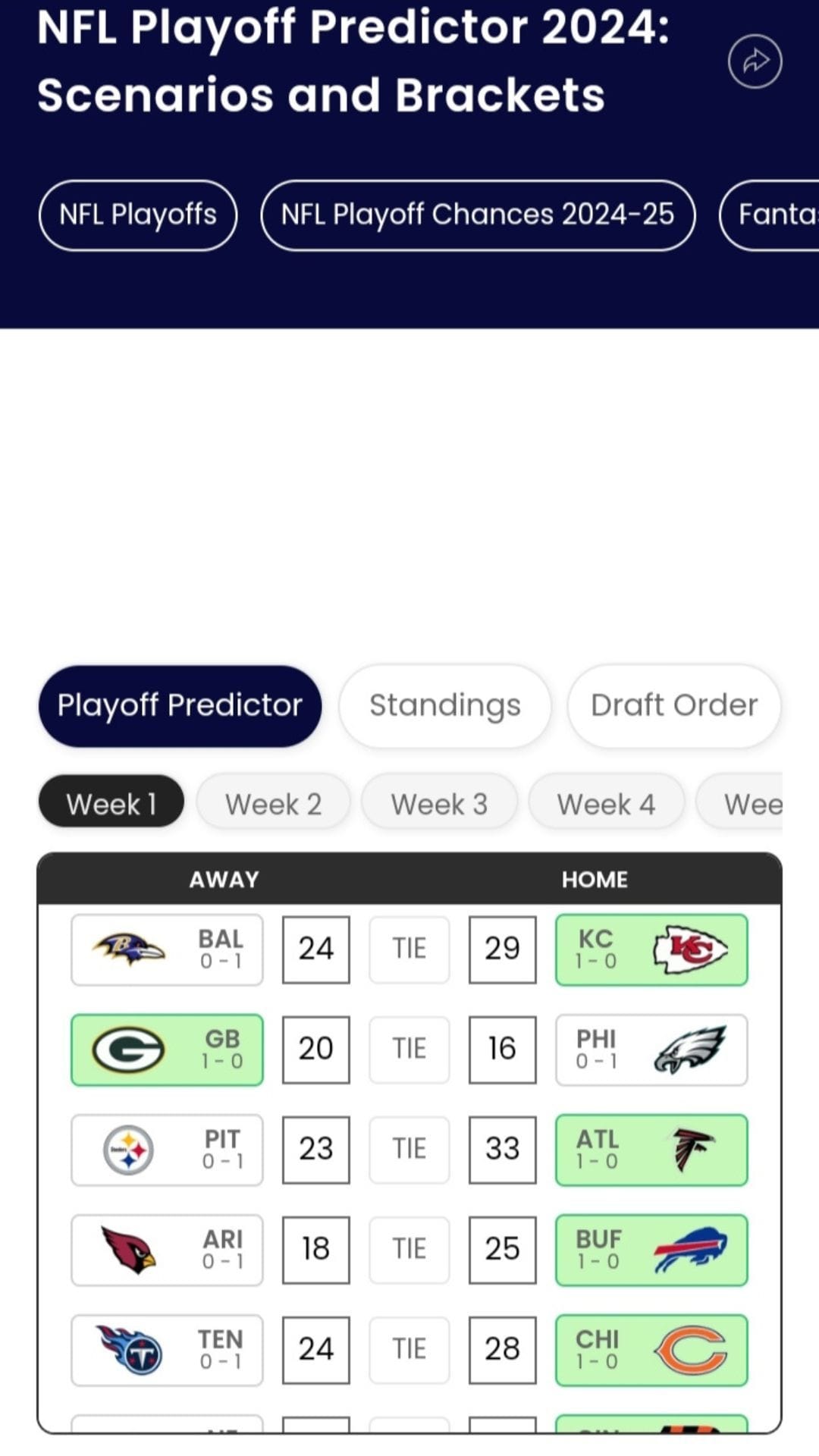
Task: Switch to Week 2 predictions
Action: tap(274, 803)
